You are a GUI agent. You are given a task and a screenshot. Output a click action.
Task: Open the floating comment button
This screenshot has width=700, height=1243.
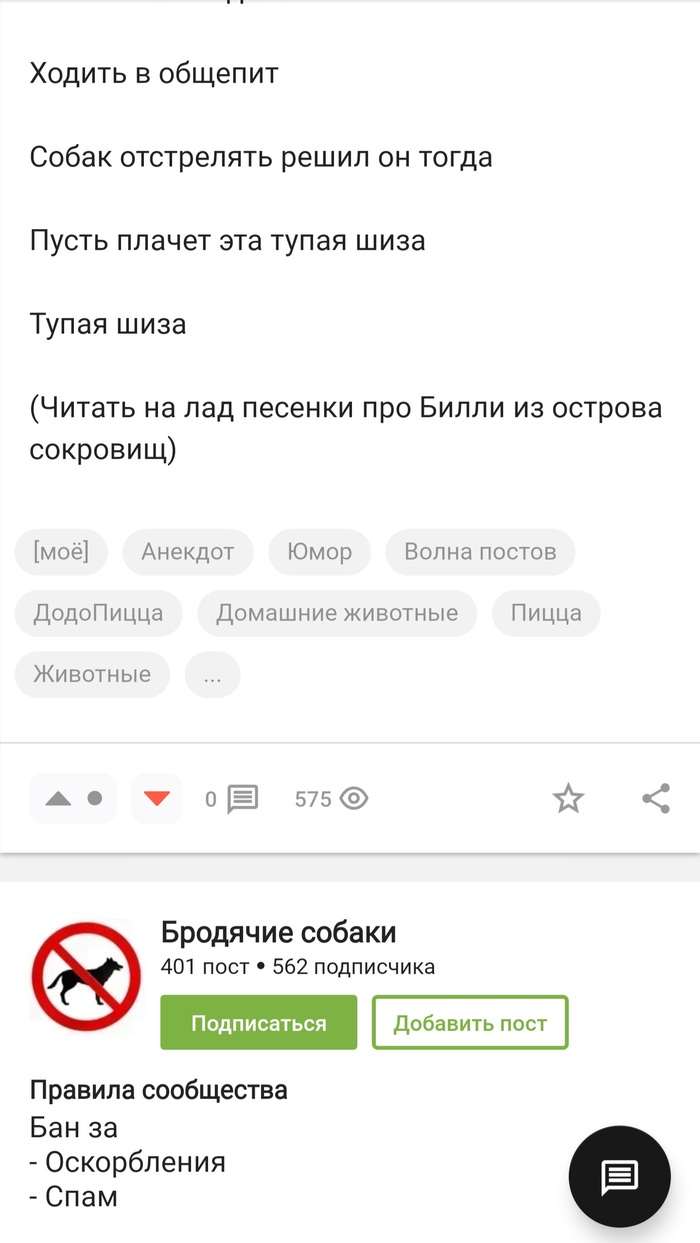click(x=619, y=1176)
